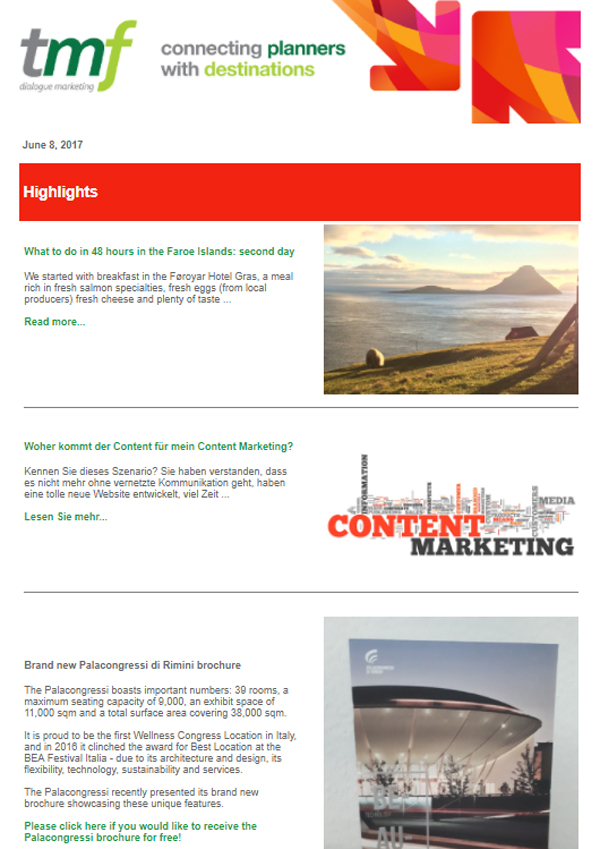The image size is (600, 849).
Task: Tap Read more under the Faroe Islands story
Action: (x=54, y=322)
